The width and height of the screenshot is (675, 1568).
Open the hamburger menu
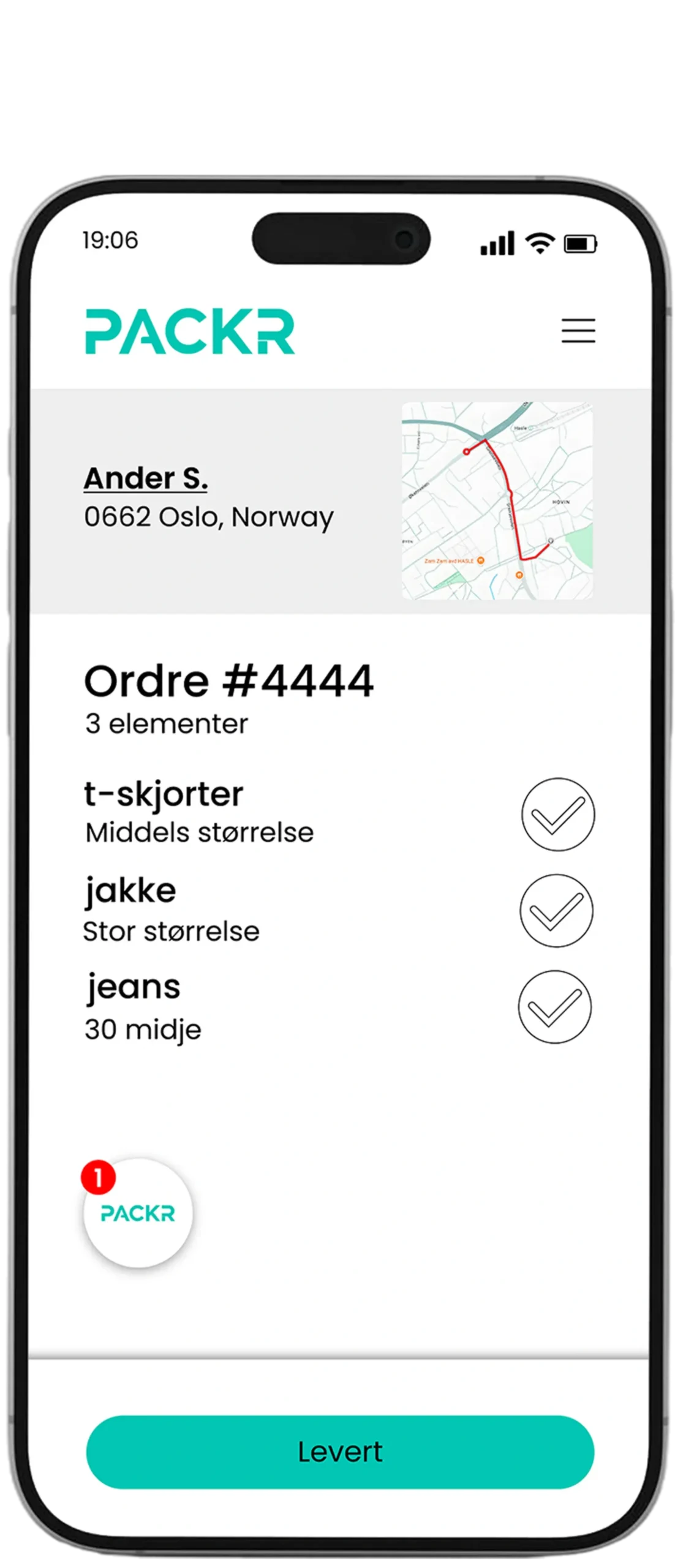(578, 331)
